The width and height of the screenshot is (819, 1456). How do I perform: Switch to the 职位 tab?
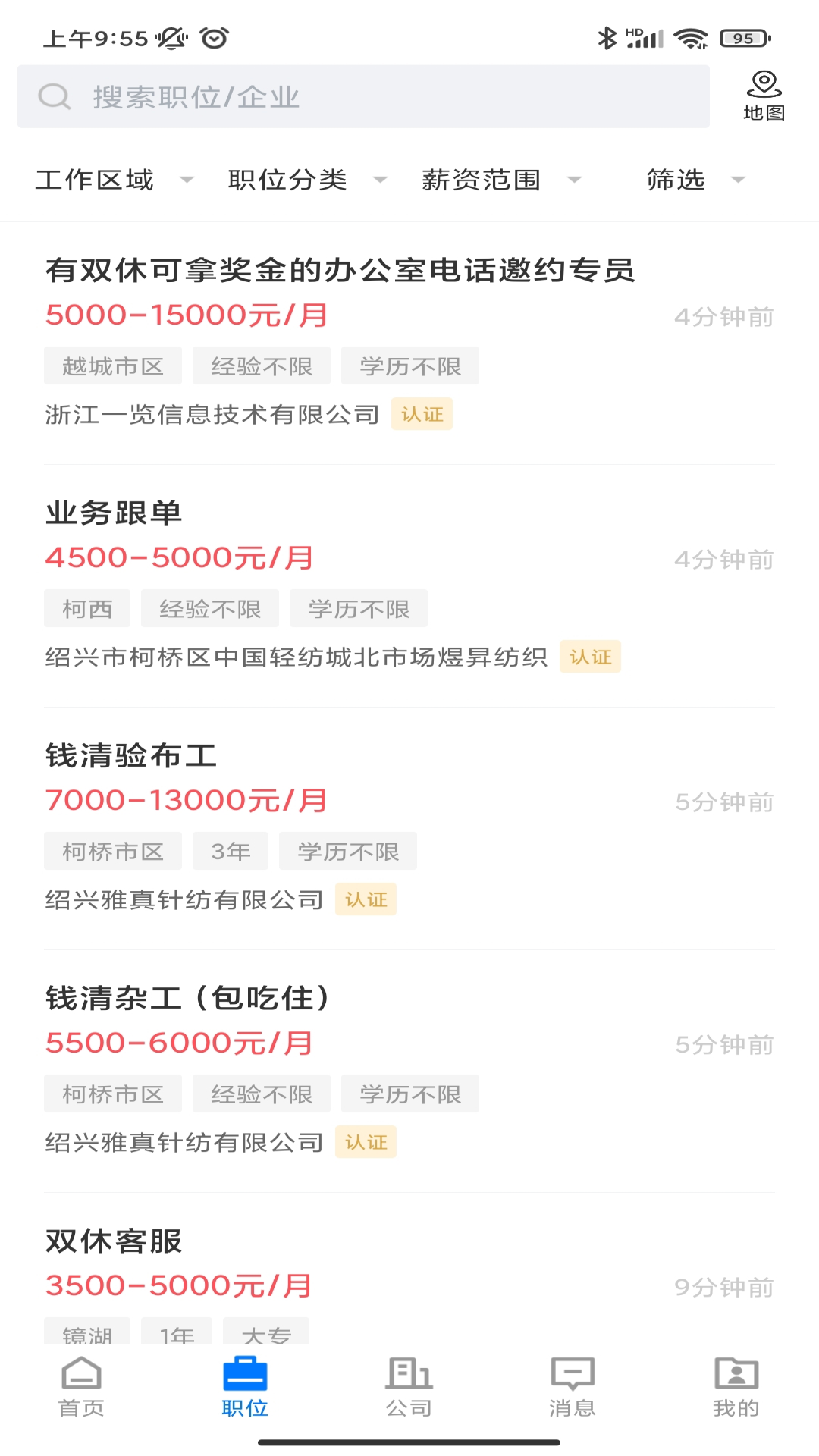[244, 1385]
